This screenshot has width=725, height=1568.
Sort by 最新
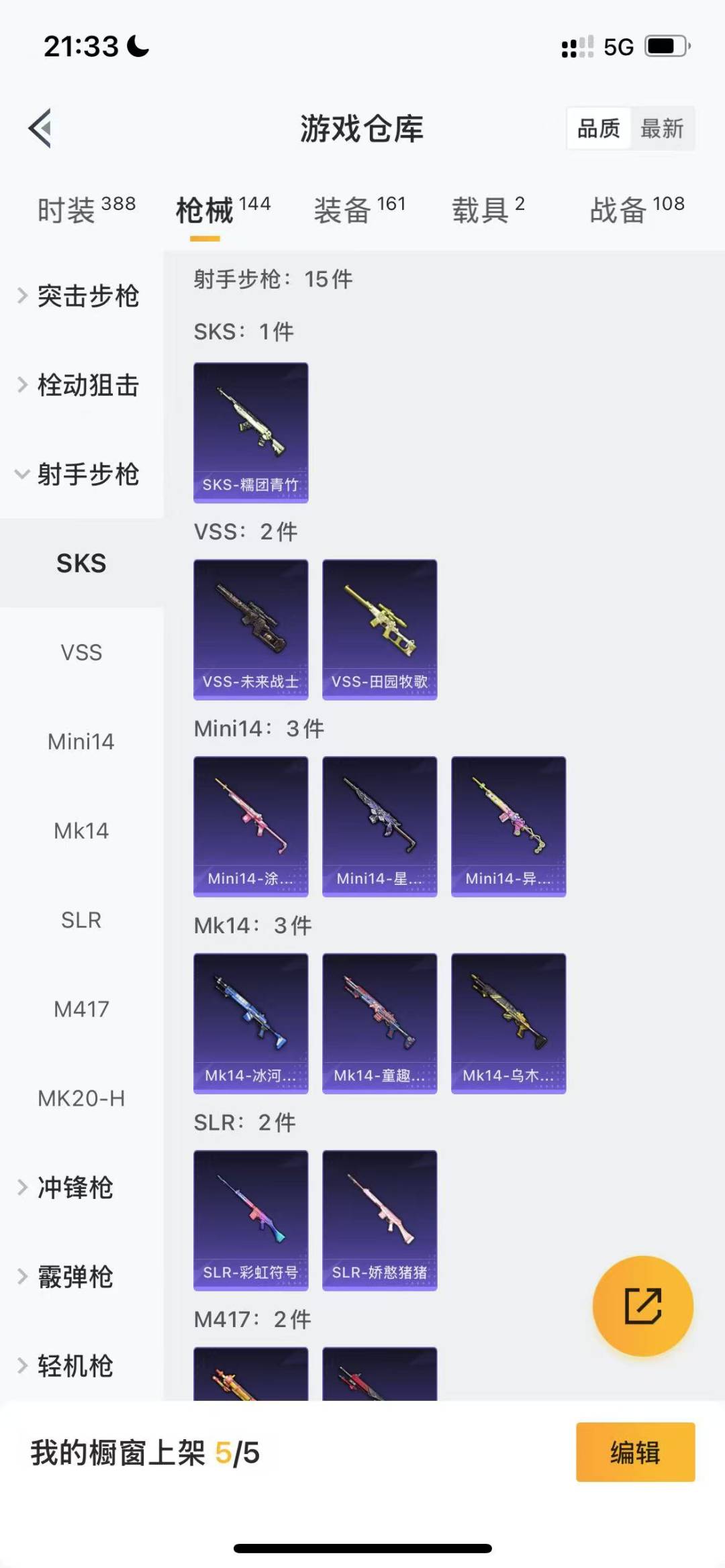click(x=661, y=128)
